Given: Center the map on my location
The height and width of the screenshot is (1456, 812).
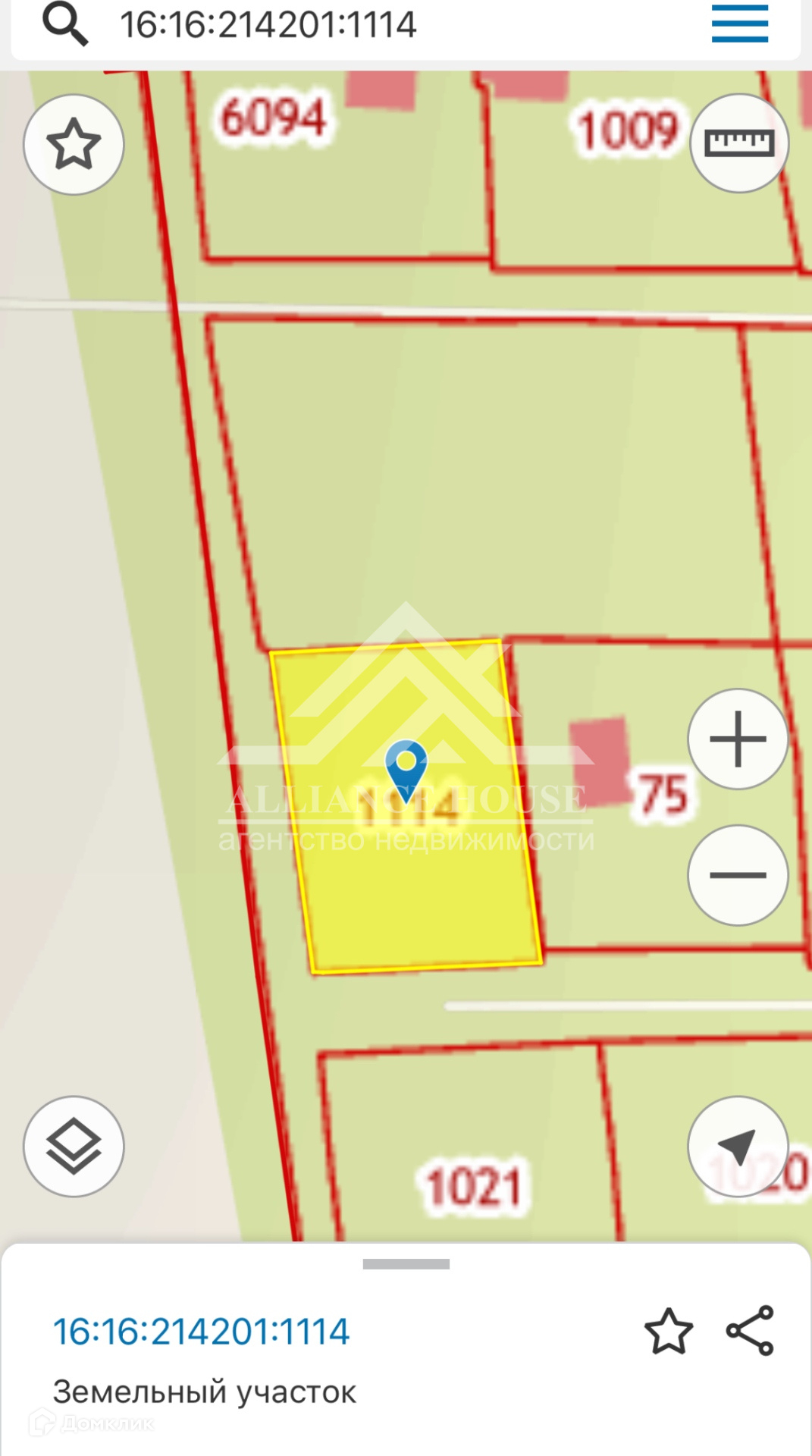Looking at the screenshot, I should (x=738, y=1146).
